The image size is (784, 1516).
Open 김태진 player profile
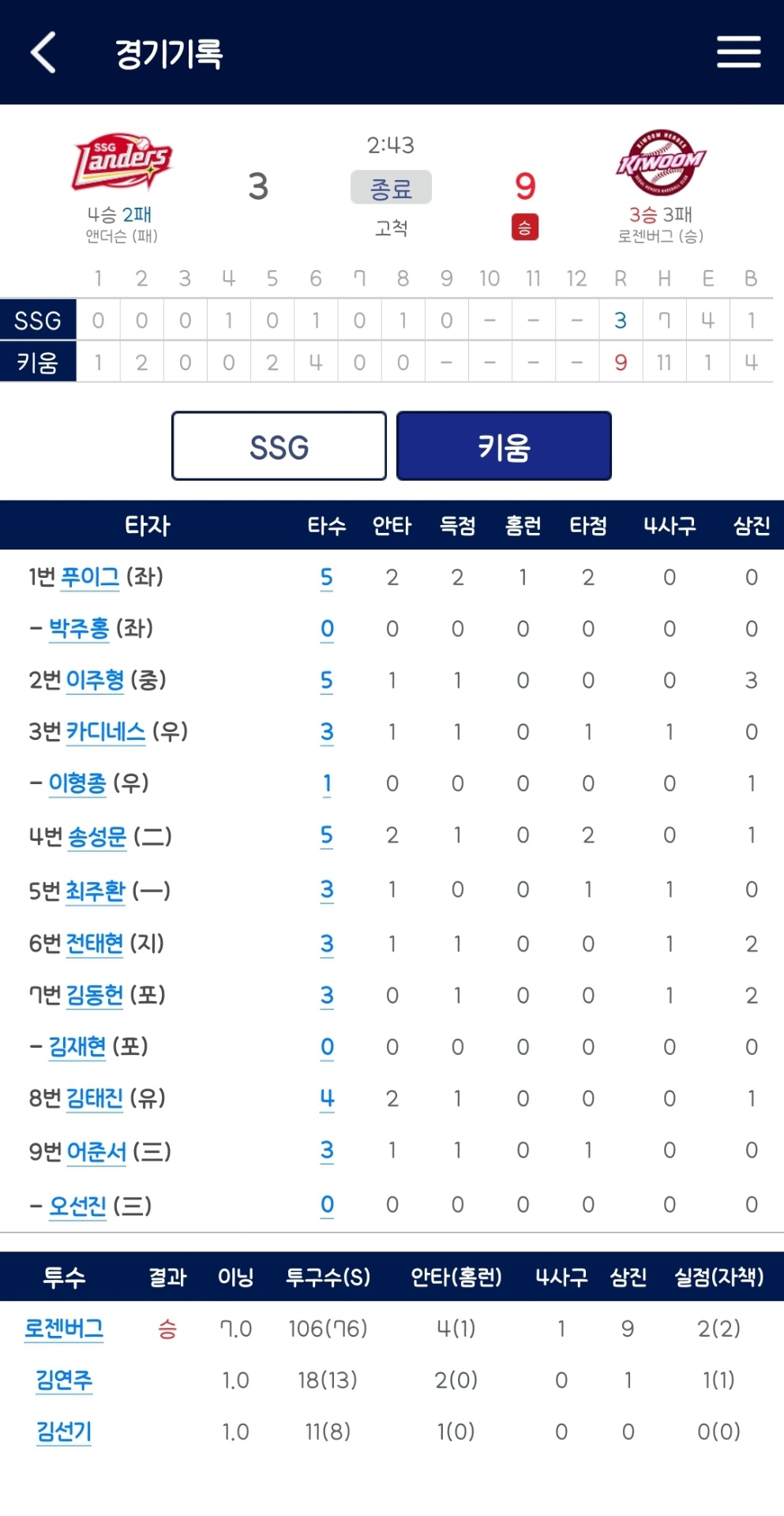[x=95, y=1098]
